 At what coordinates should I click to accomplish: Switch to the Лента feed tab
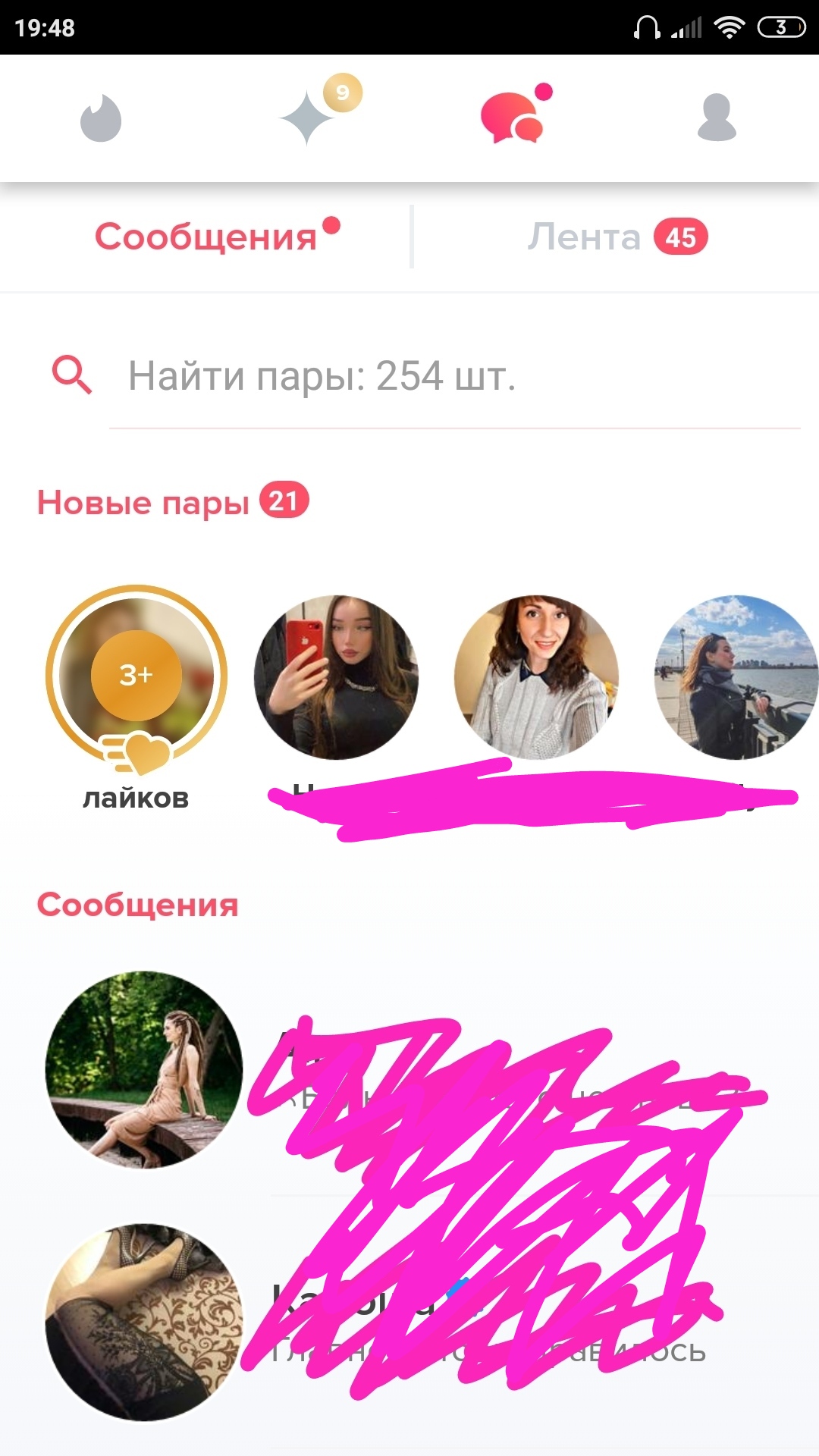point(617,237)
